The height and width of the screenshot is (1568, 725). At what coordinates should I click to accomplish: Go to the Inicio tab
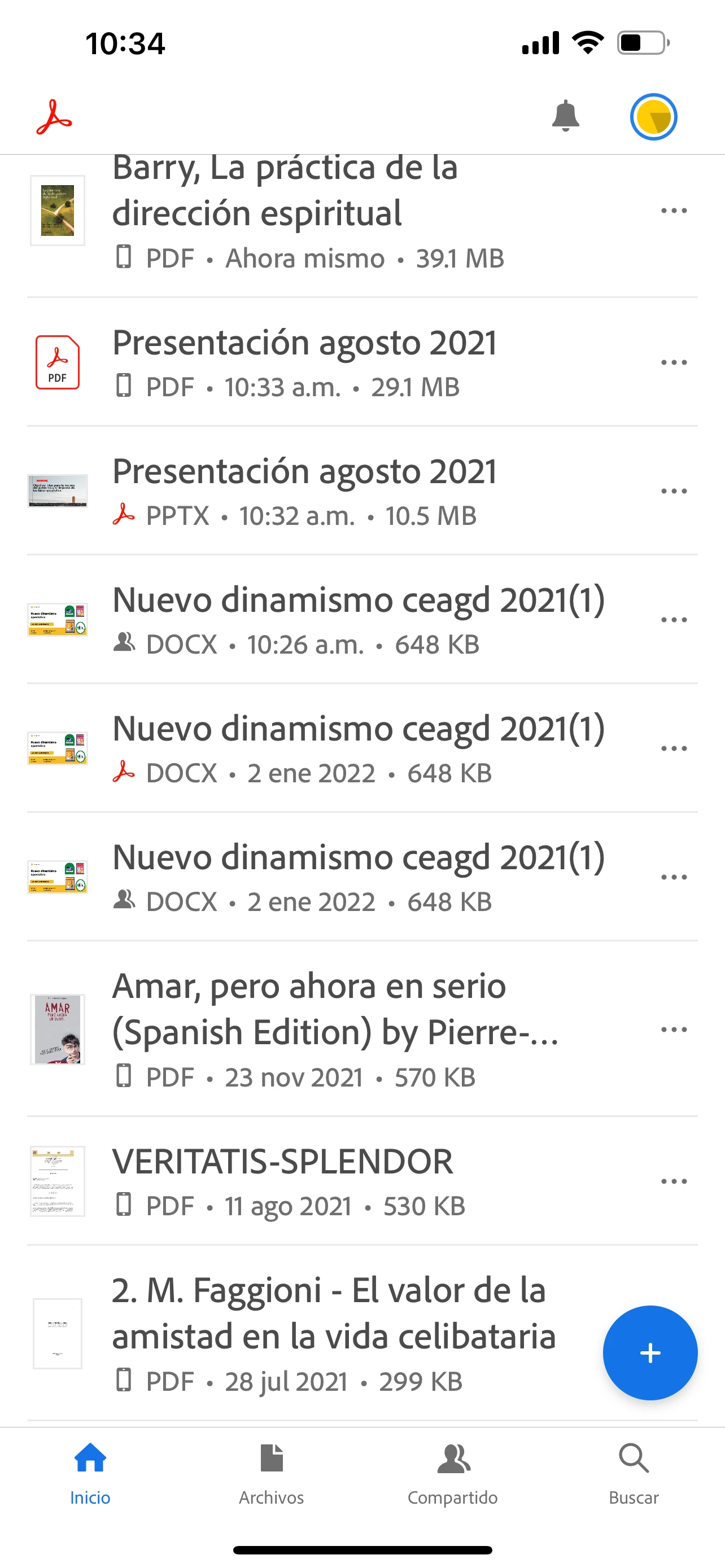(90, 1473)
